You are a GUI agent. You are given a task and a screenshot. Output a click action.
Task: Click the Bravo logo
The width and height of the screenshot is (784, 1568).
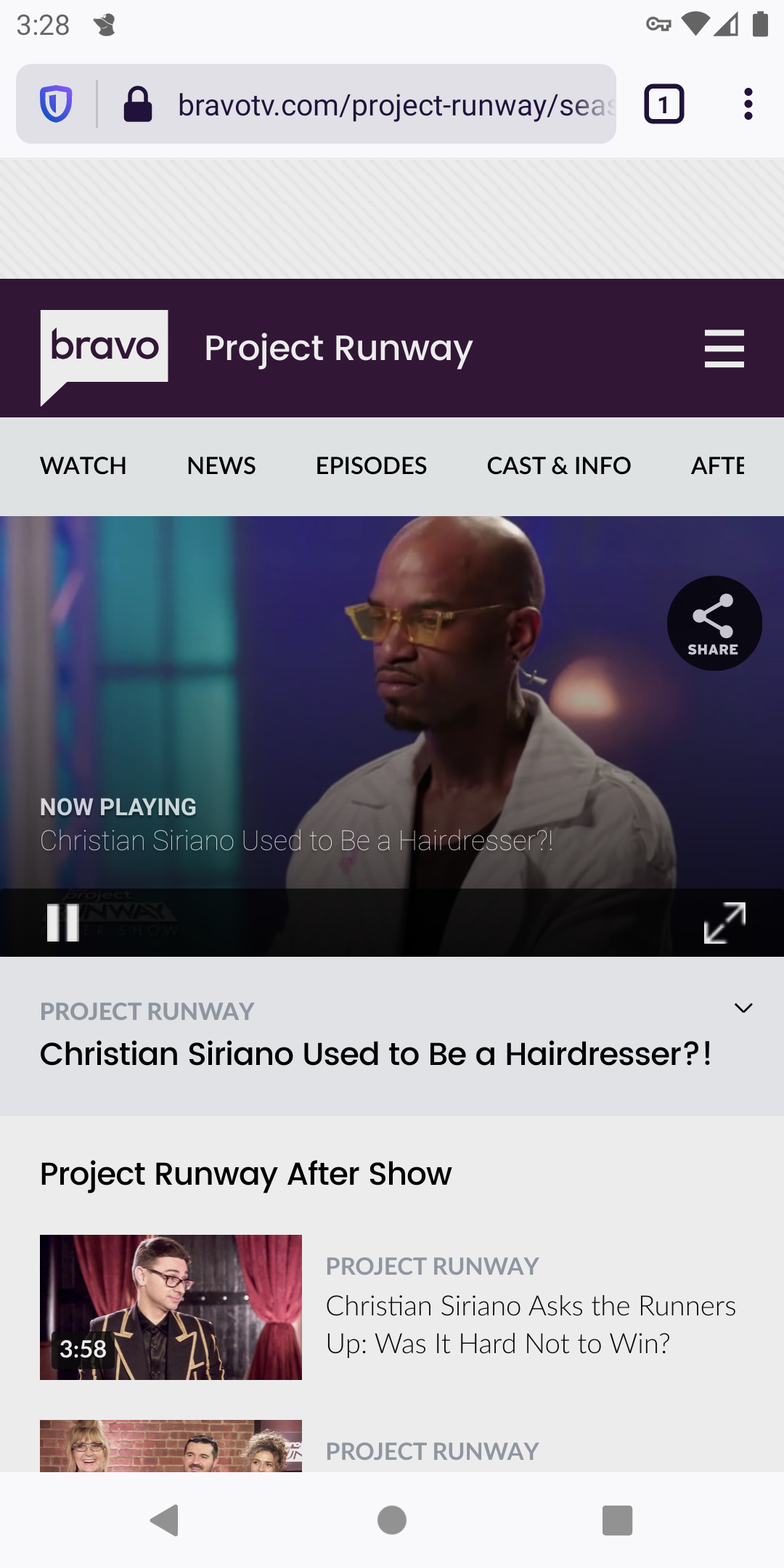point(104,349)
